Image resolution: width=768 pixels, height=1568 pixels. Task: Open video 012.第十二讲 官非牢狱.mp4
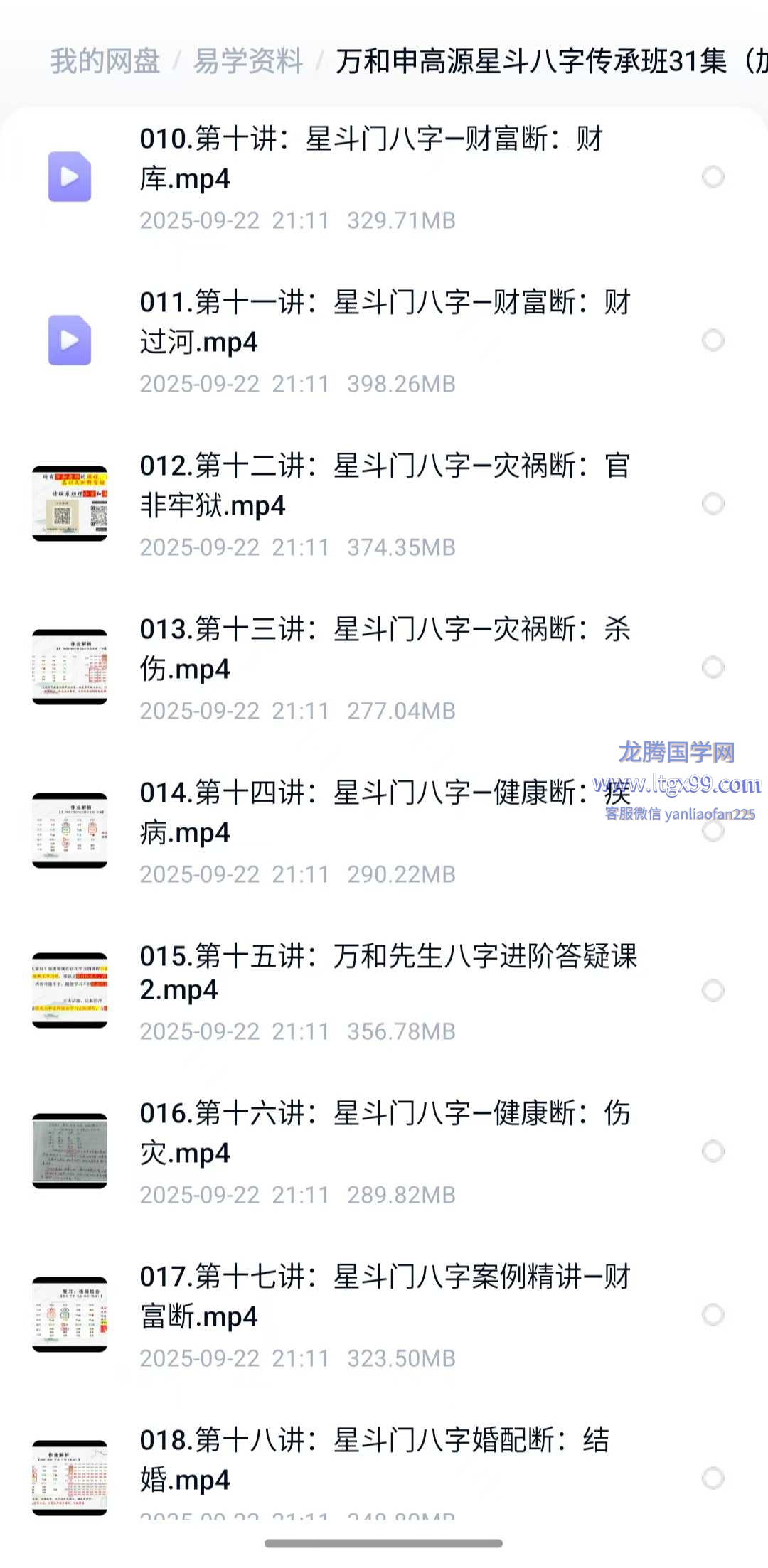(384, 485)
